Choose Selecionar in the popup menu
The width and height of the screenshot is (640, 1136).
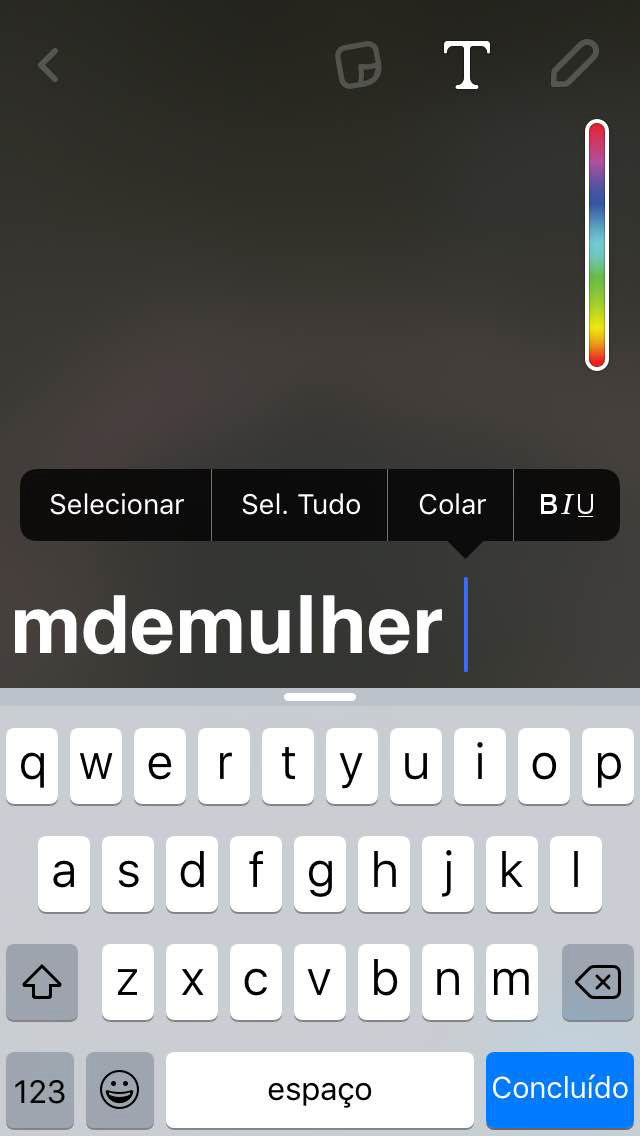[x=117, y=505]
